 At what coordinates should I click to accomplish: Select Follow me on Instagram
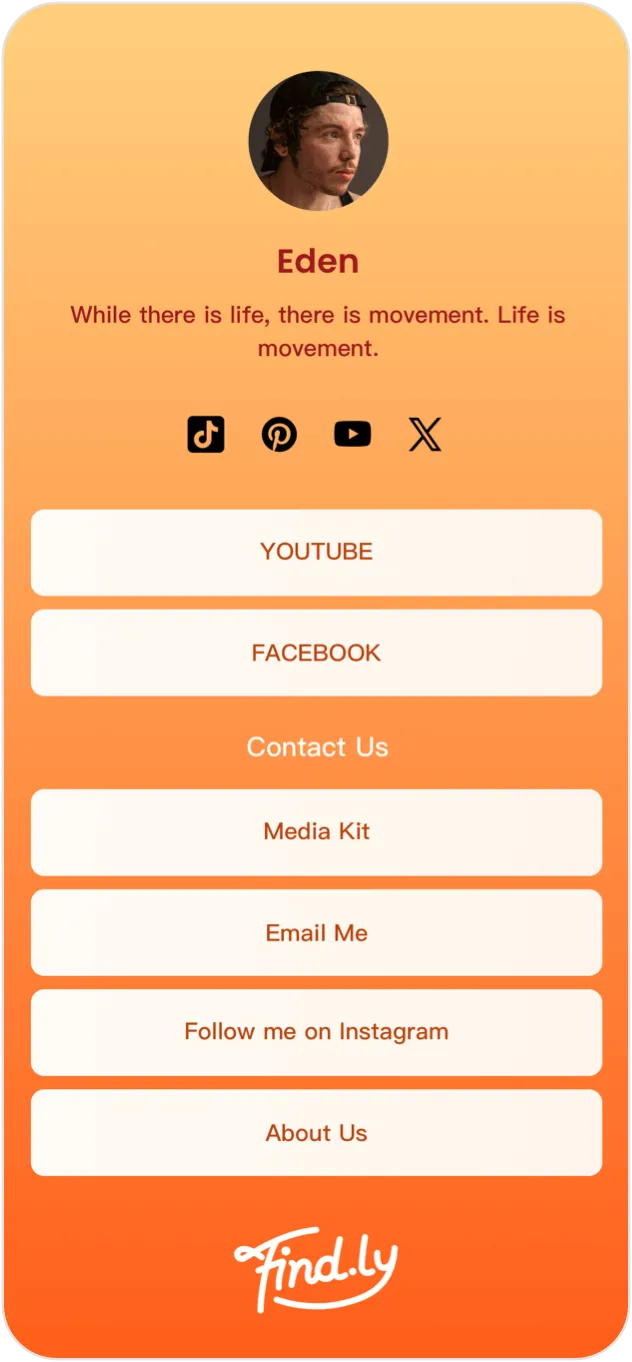pyautogui.click(x=316, y=1032)
